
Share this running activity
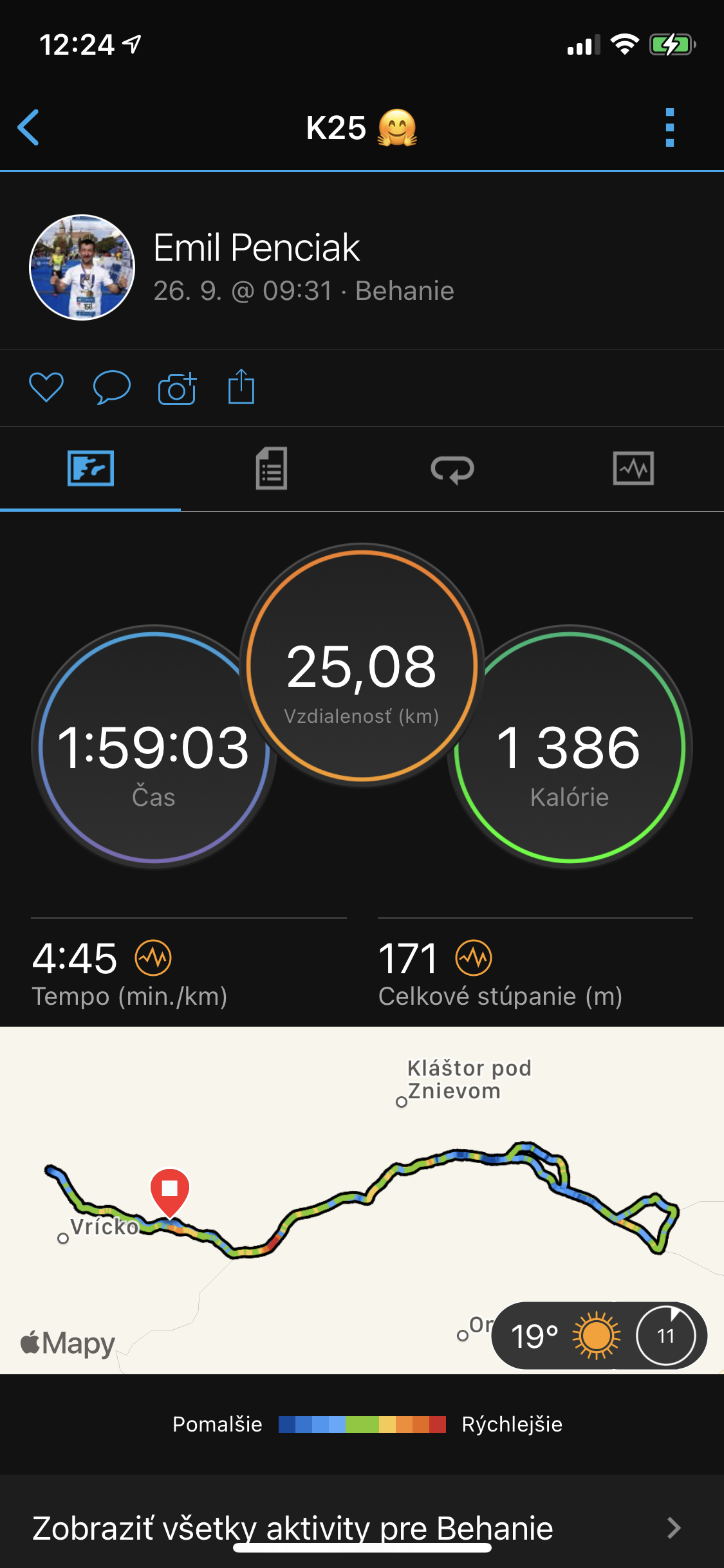click(x=241, y=386)
